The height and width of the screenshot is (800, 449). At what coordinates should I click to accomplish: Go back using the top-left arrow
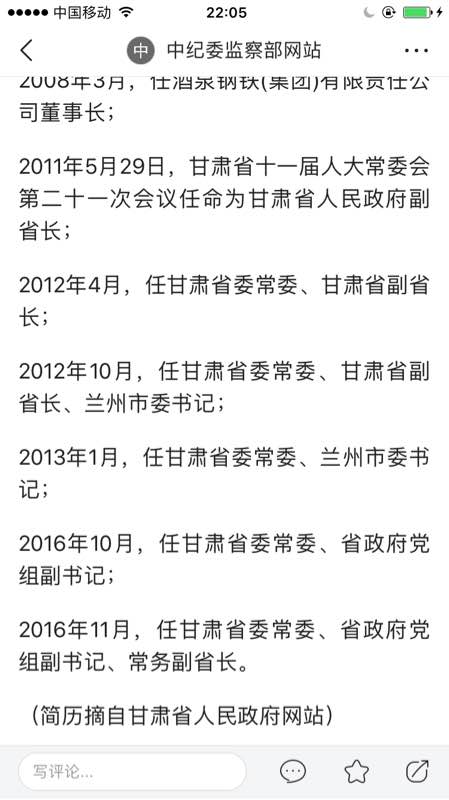(27, 51)
